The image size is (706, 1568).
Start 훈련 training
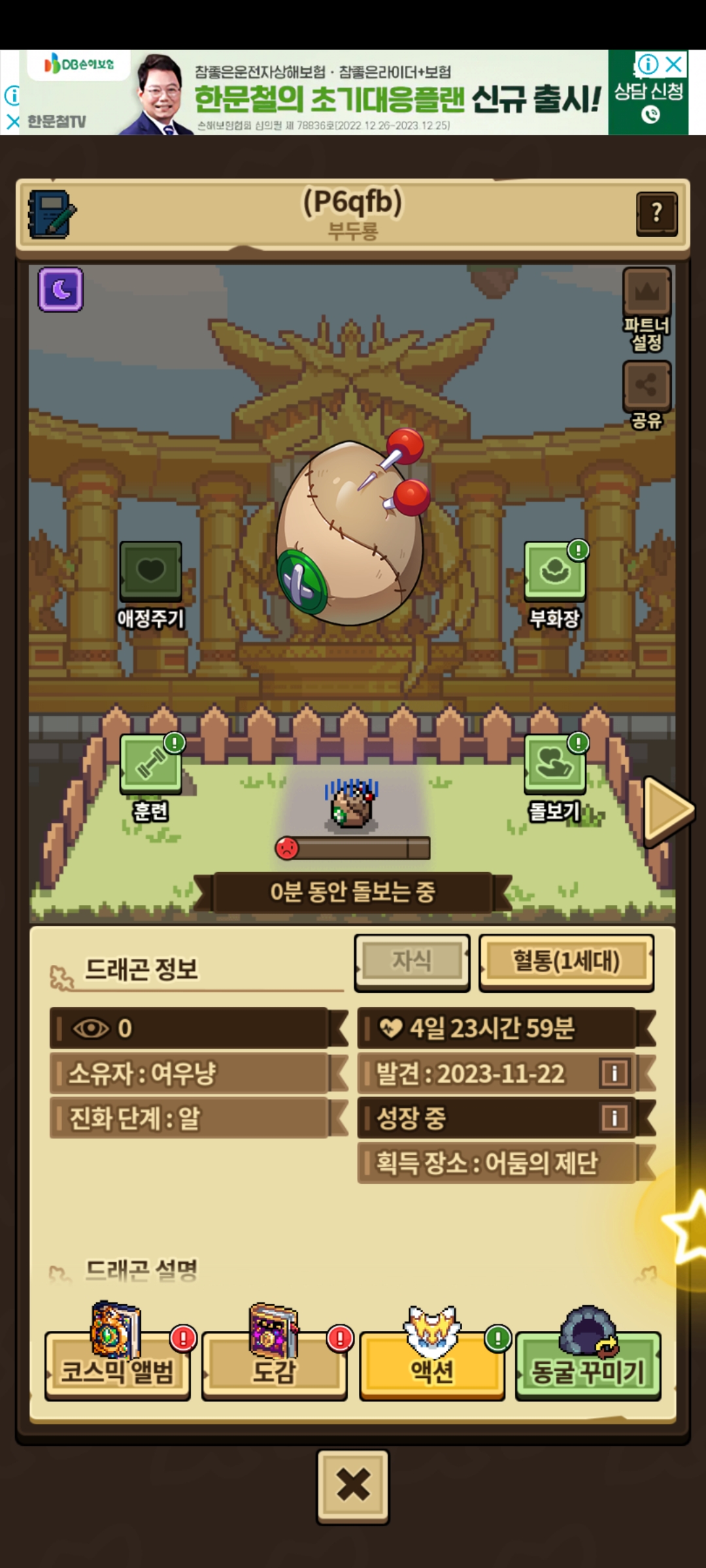[151, 775]
